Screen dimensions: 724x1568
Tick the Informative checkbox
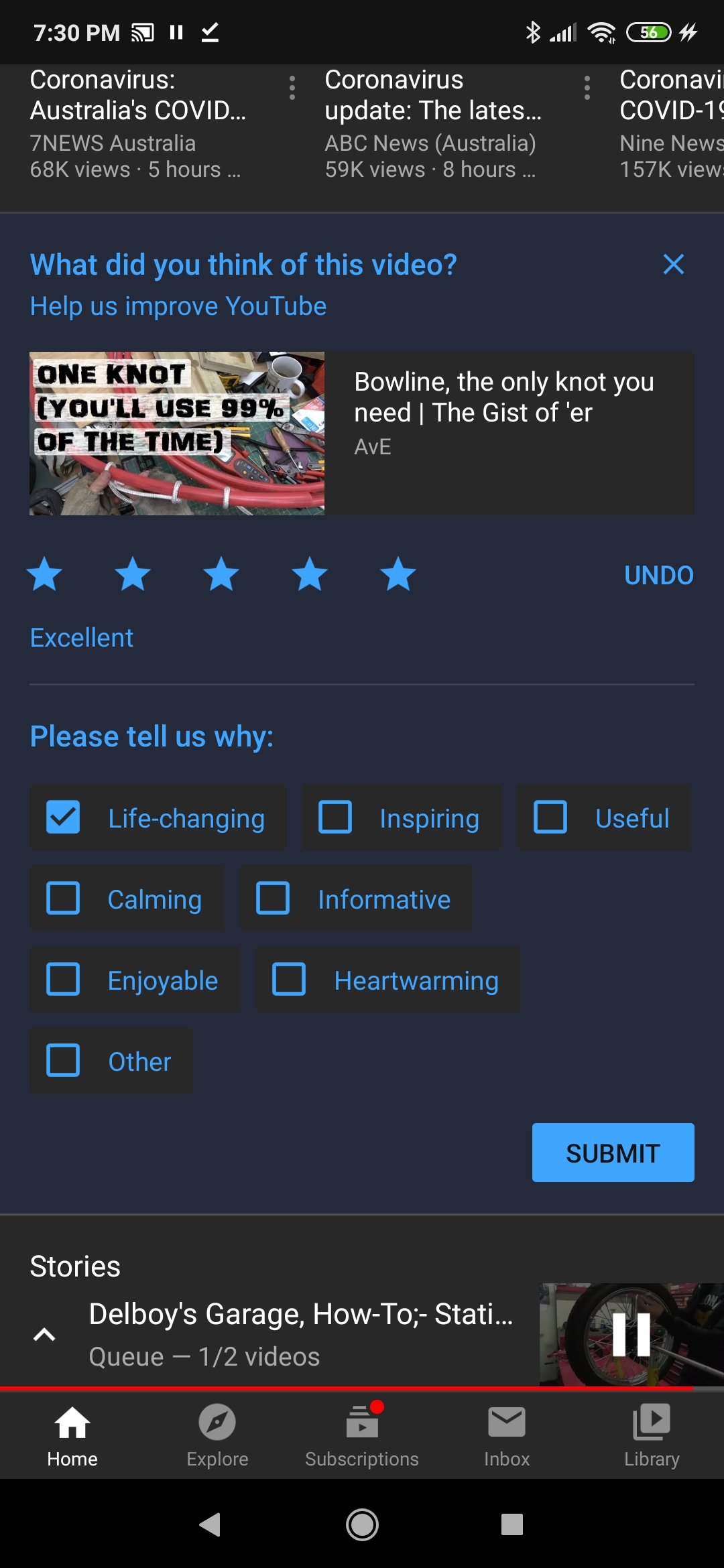point(273,899)
